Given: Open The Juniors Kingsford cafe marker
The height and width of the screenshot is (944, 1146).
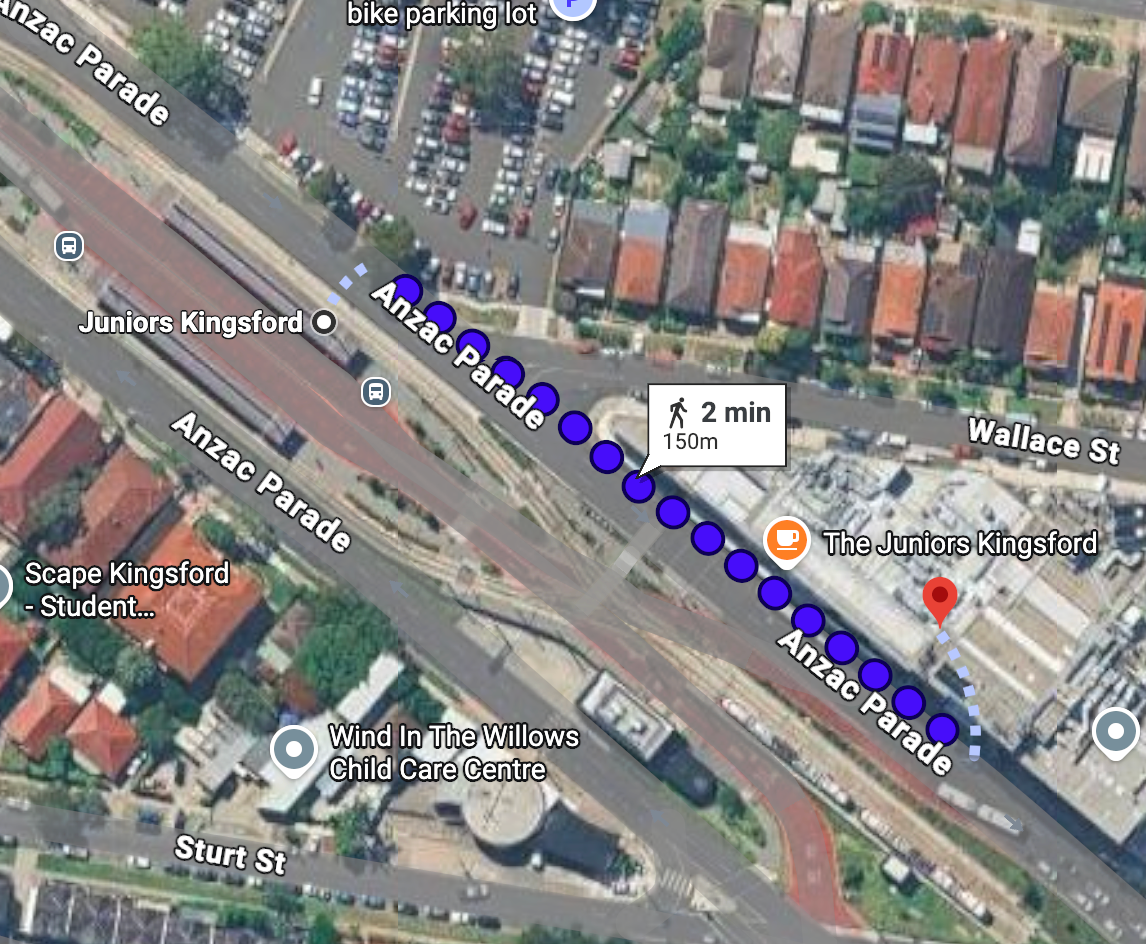Looking at the screenshot, I should tap(786, 540).
